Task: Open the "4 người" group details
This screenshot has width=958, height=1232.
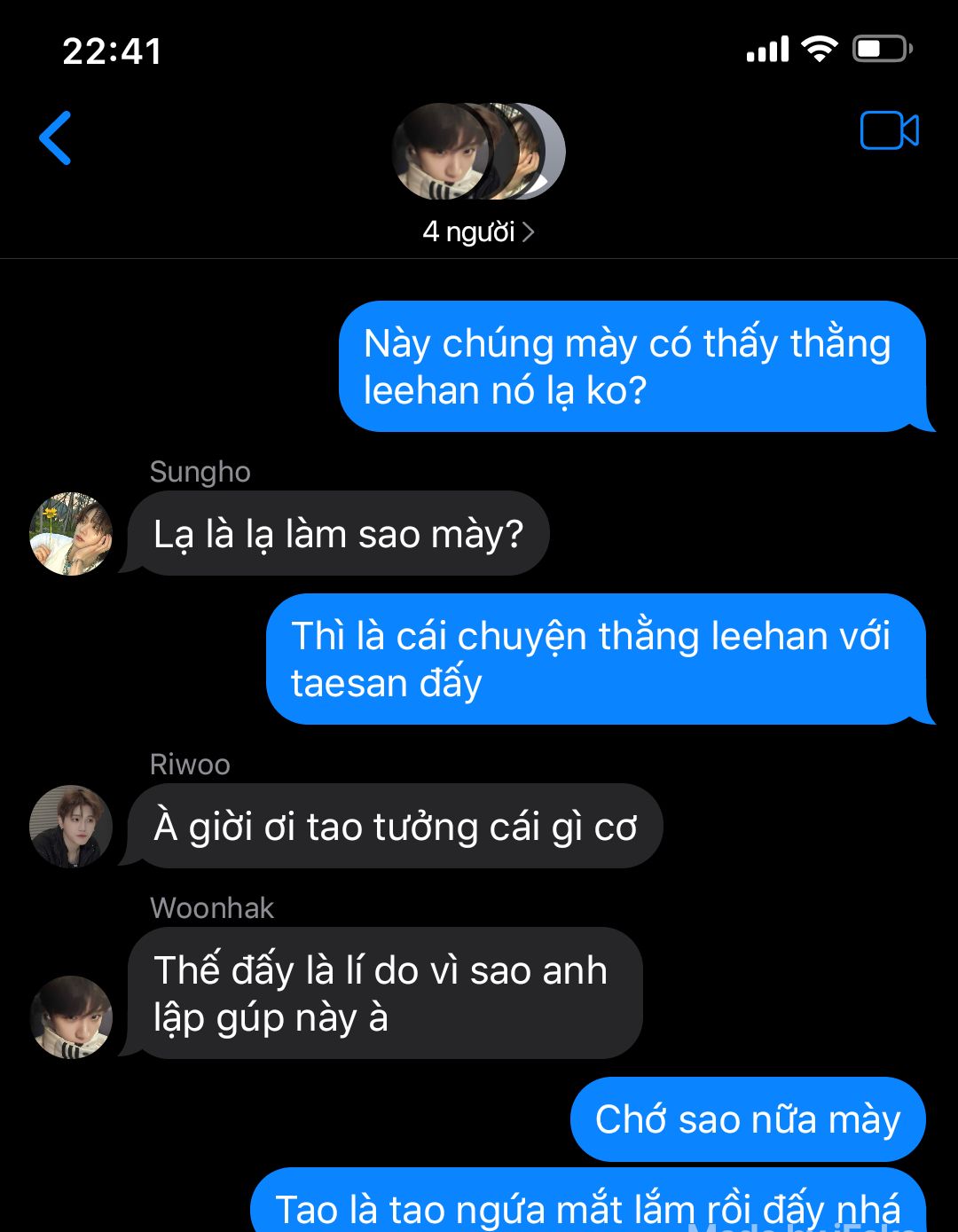Action: (478, 232)
